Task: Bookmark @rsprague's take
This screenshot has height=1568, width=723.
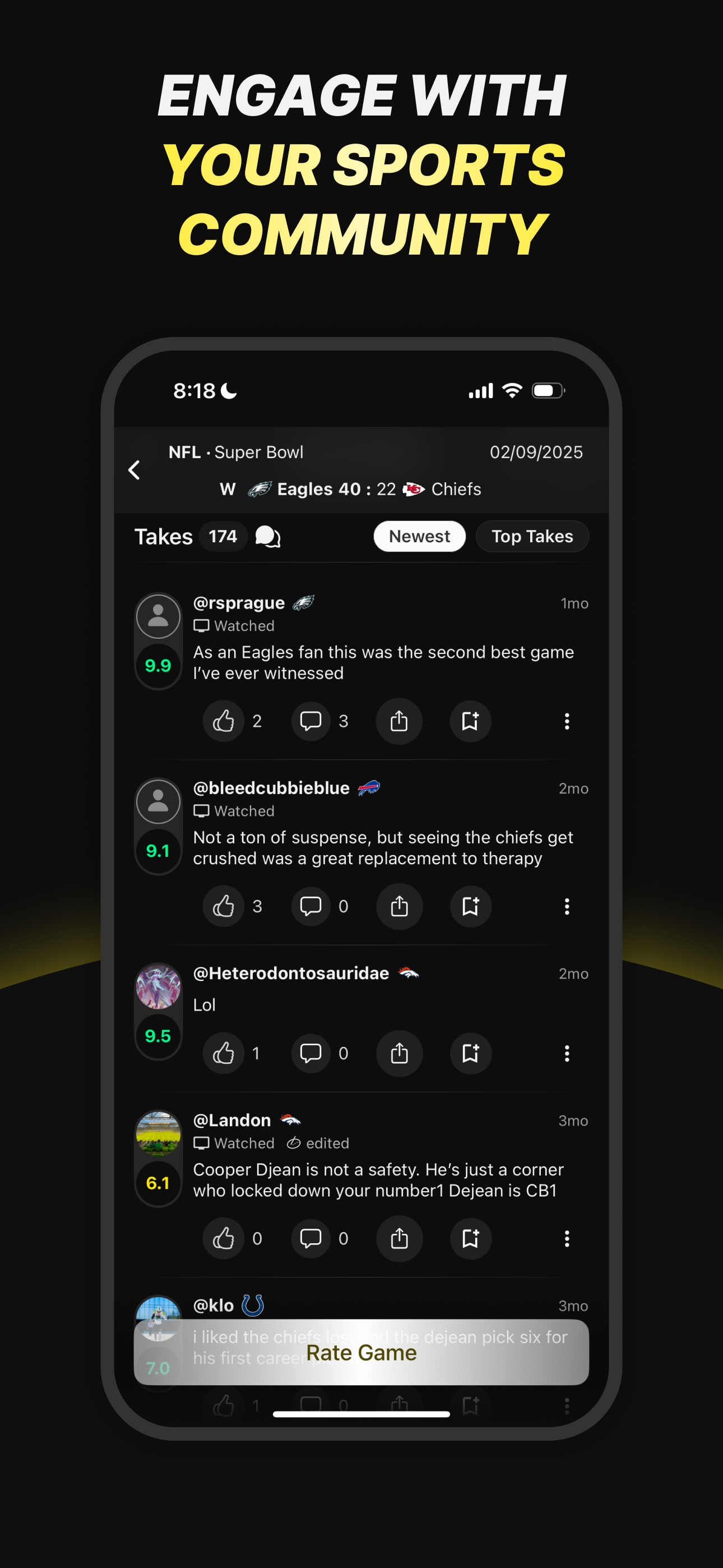Action: tap(470, 721)
